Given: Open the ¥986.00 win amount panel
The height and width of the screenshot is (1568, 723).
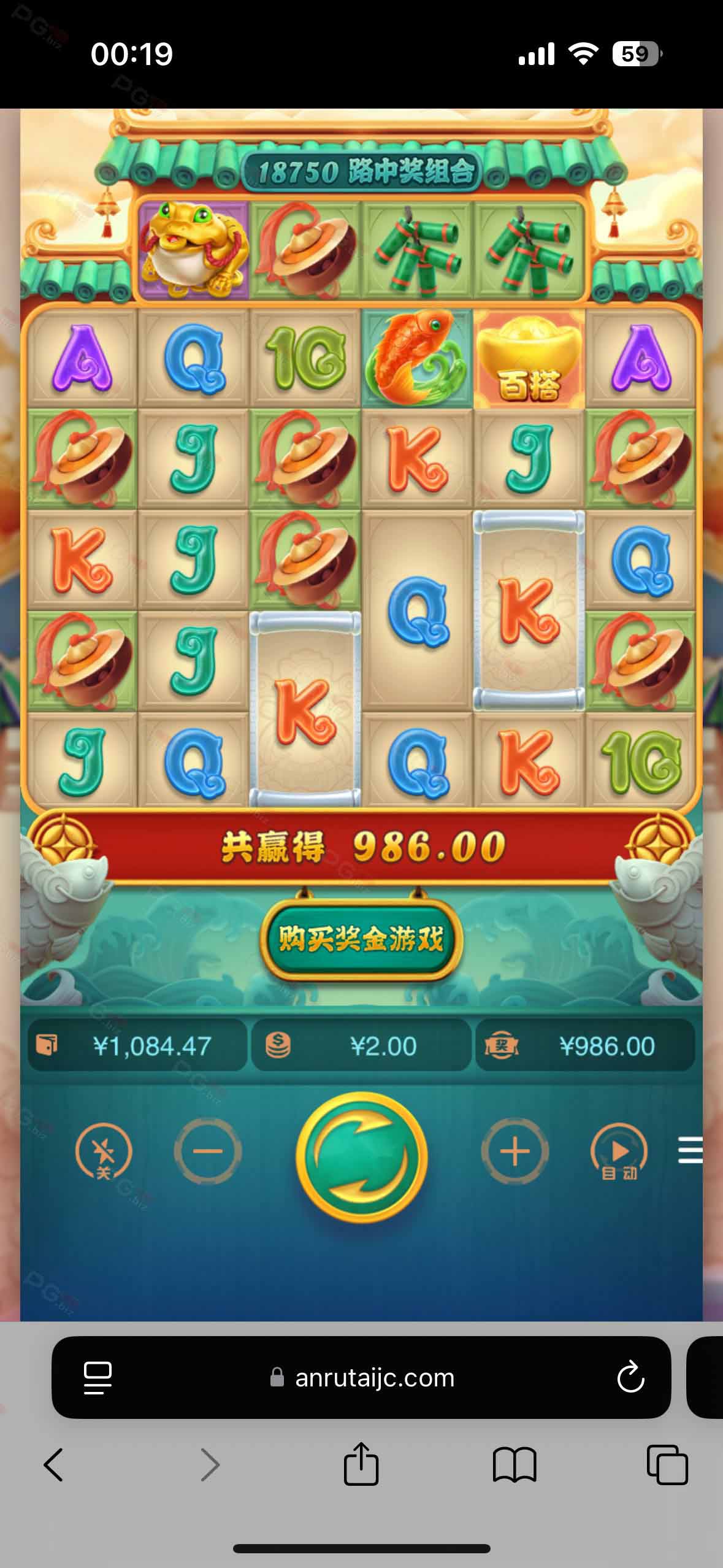Looking at the screenshot, I should [585, 1045].
